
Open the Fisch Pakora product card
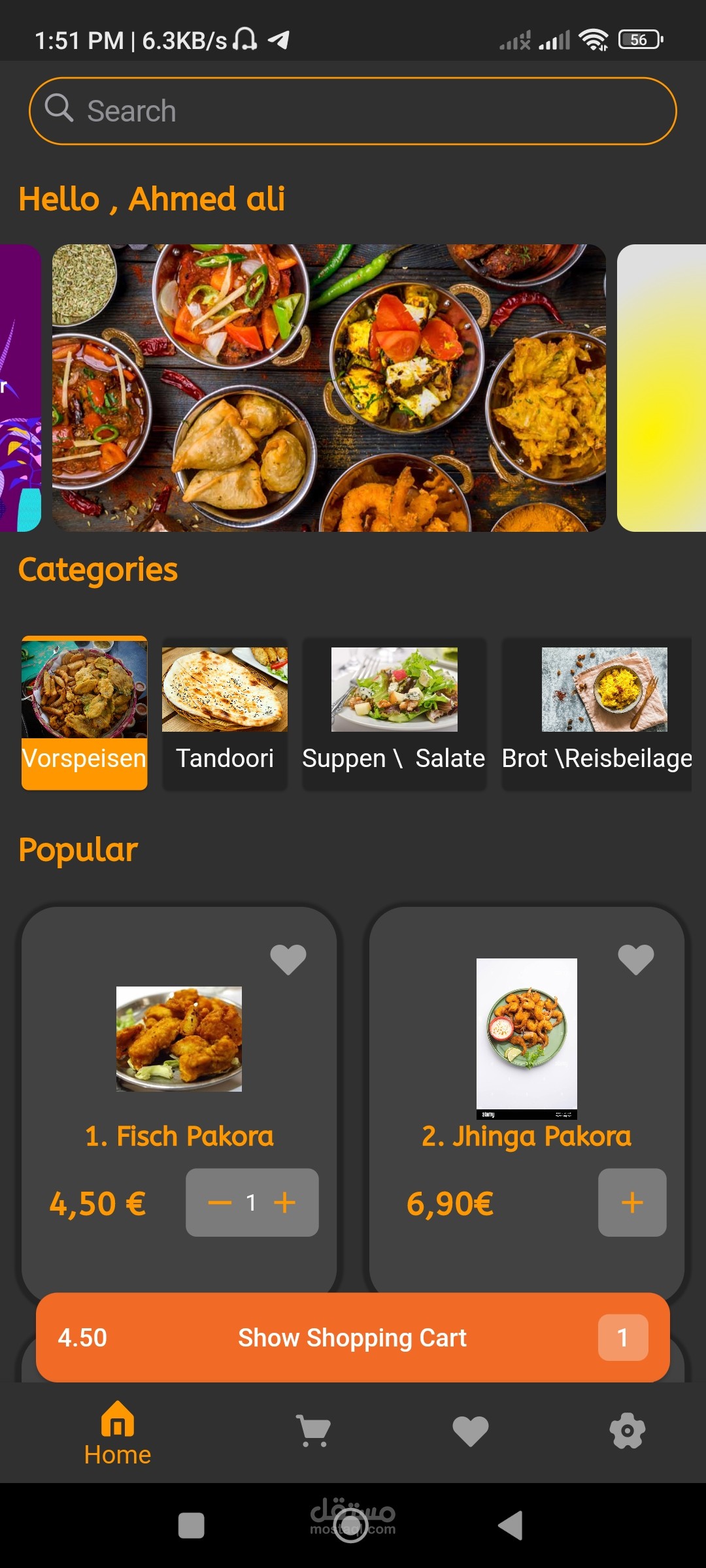click(179, 1058)
